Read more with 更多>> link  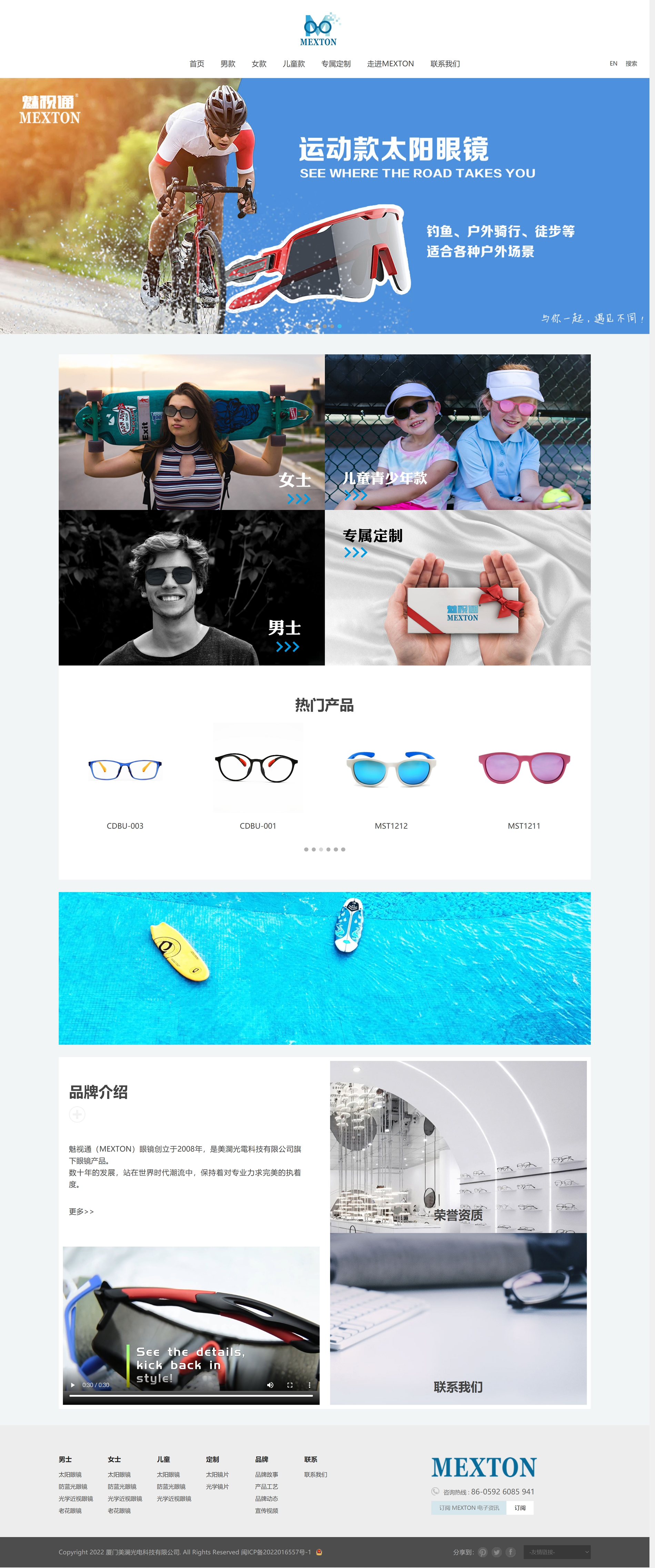81,1211
